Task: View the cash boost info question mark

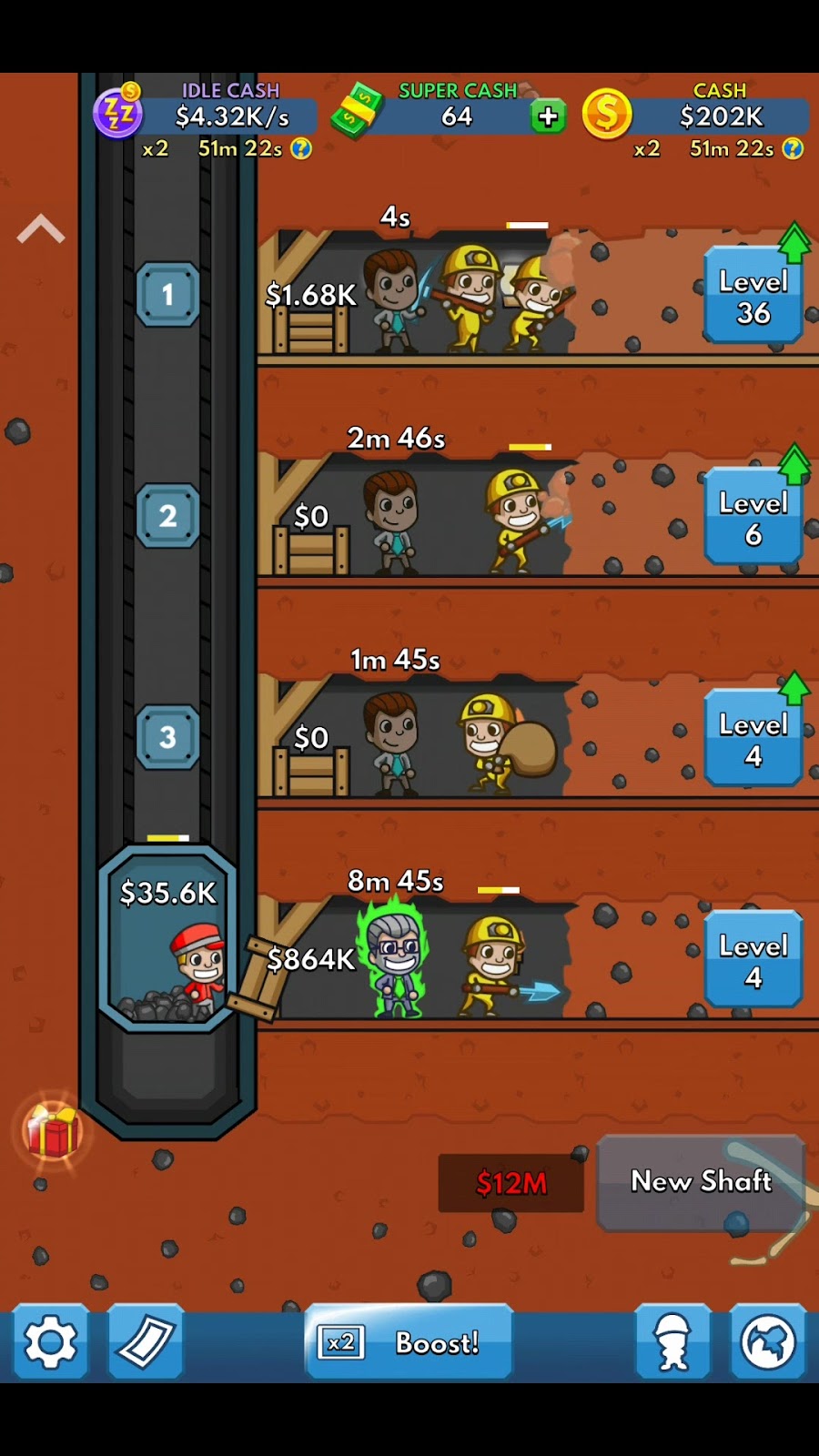Action: click(793, 148)
